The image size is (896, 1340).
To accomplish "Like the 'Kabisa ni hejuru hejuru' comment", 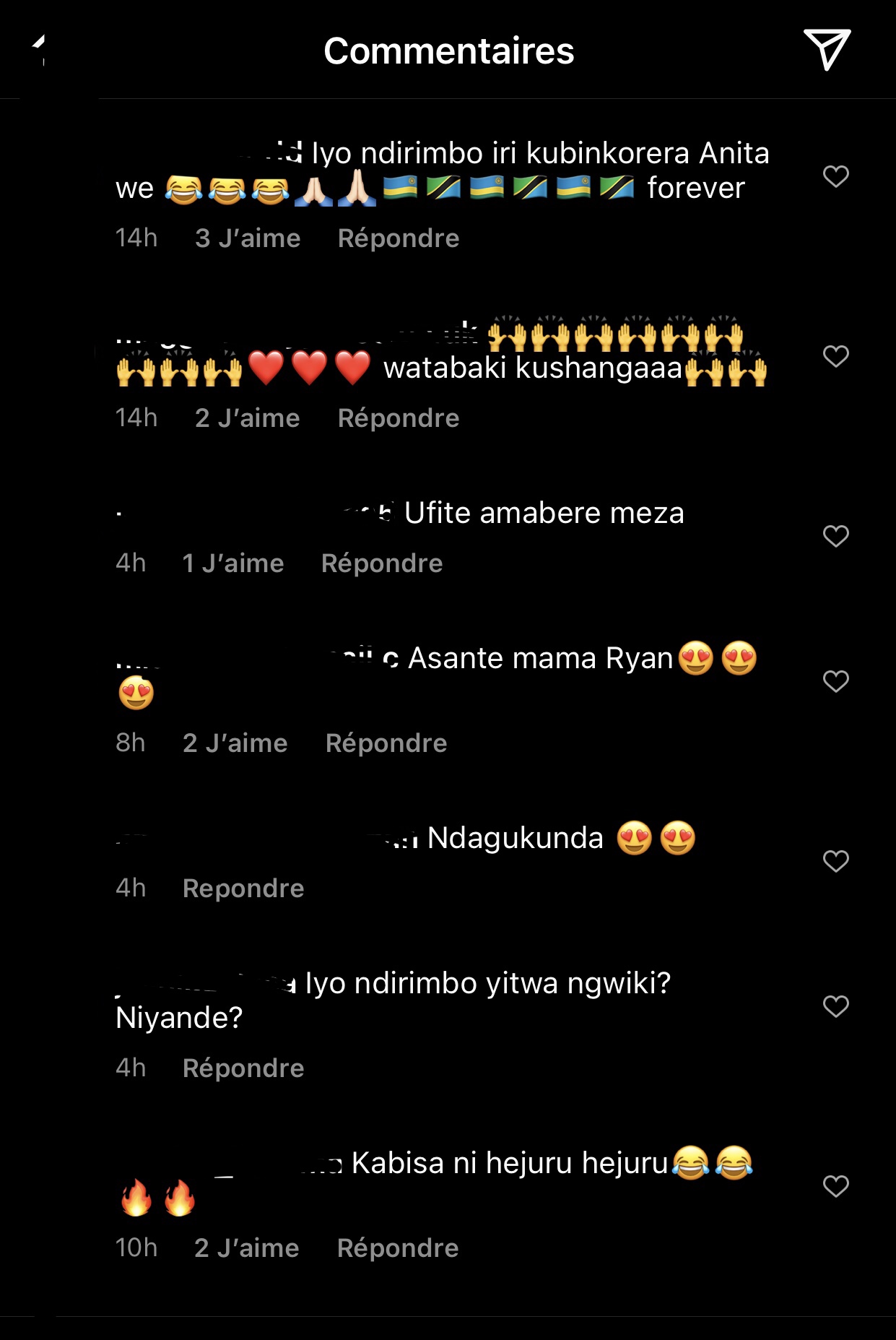I will click(x=835, y=1186).
